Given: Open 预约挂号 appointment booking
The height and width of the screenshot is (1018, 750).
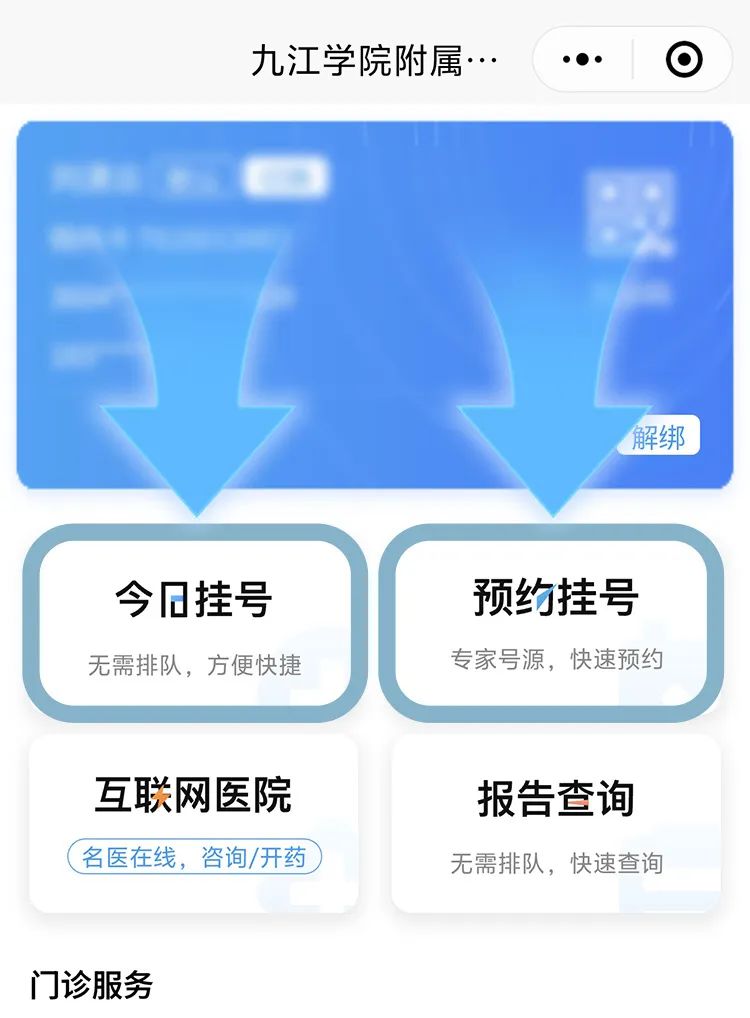Looking at the screenshot, I should (555, 622).
